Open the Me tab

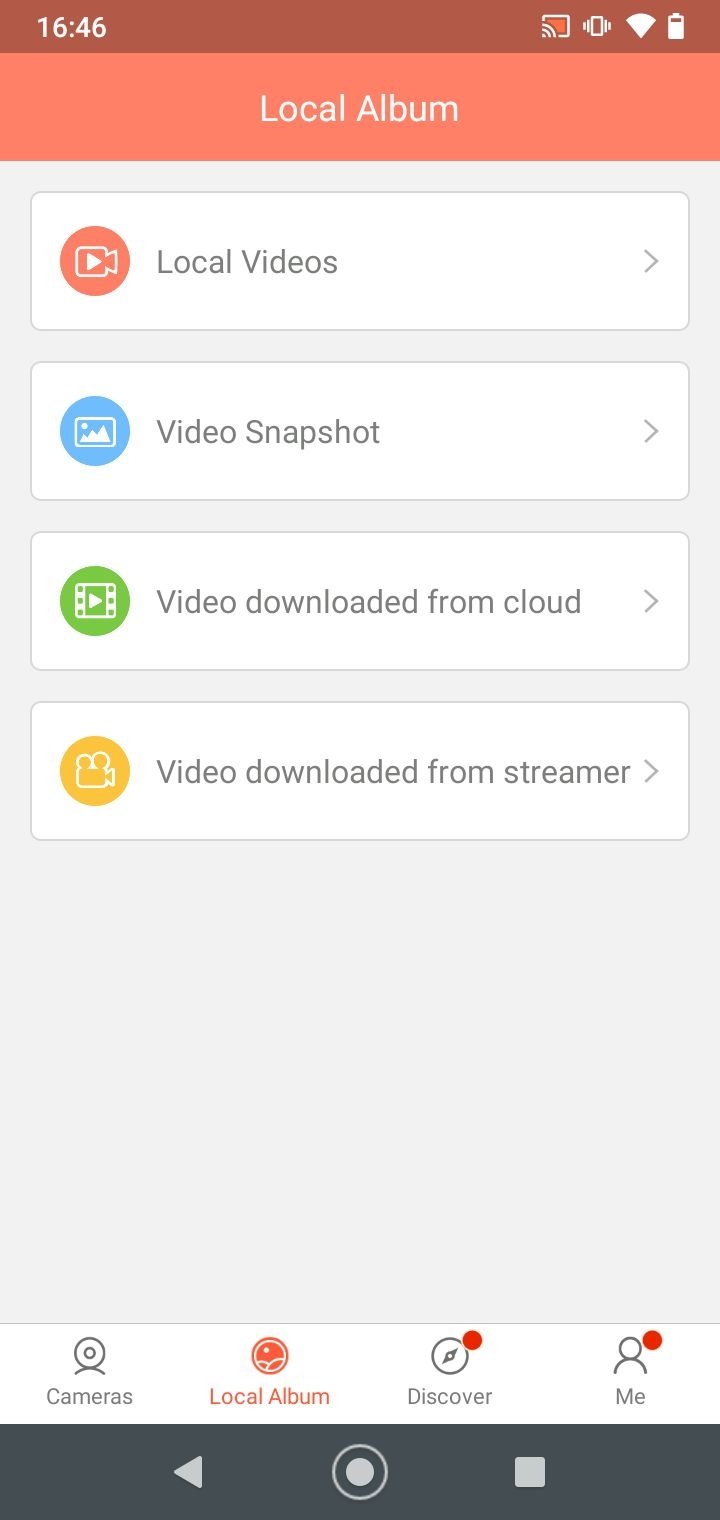[630, 1373]
